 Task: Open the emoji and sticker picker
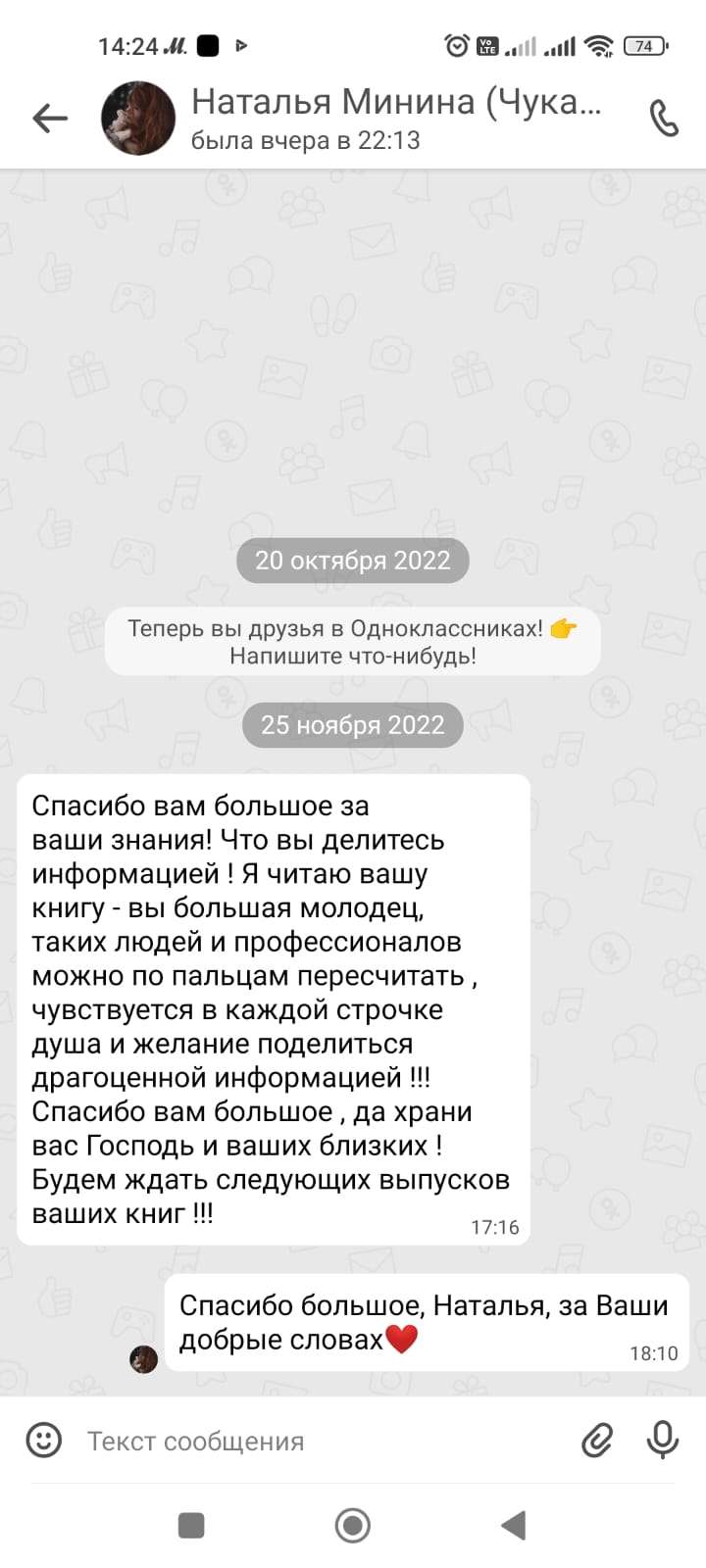pyautogui.click(x=43, y=1440)
